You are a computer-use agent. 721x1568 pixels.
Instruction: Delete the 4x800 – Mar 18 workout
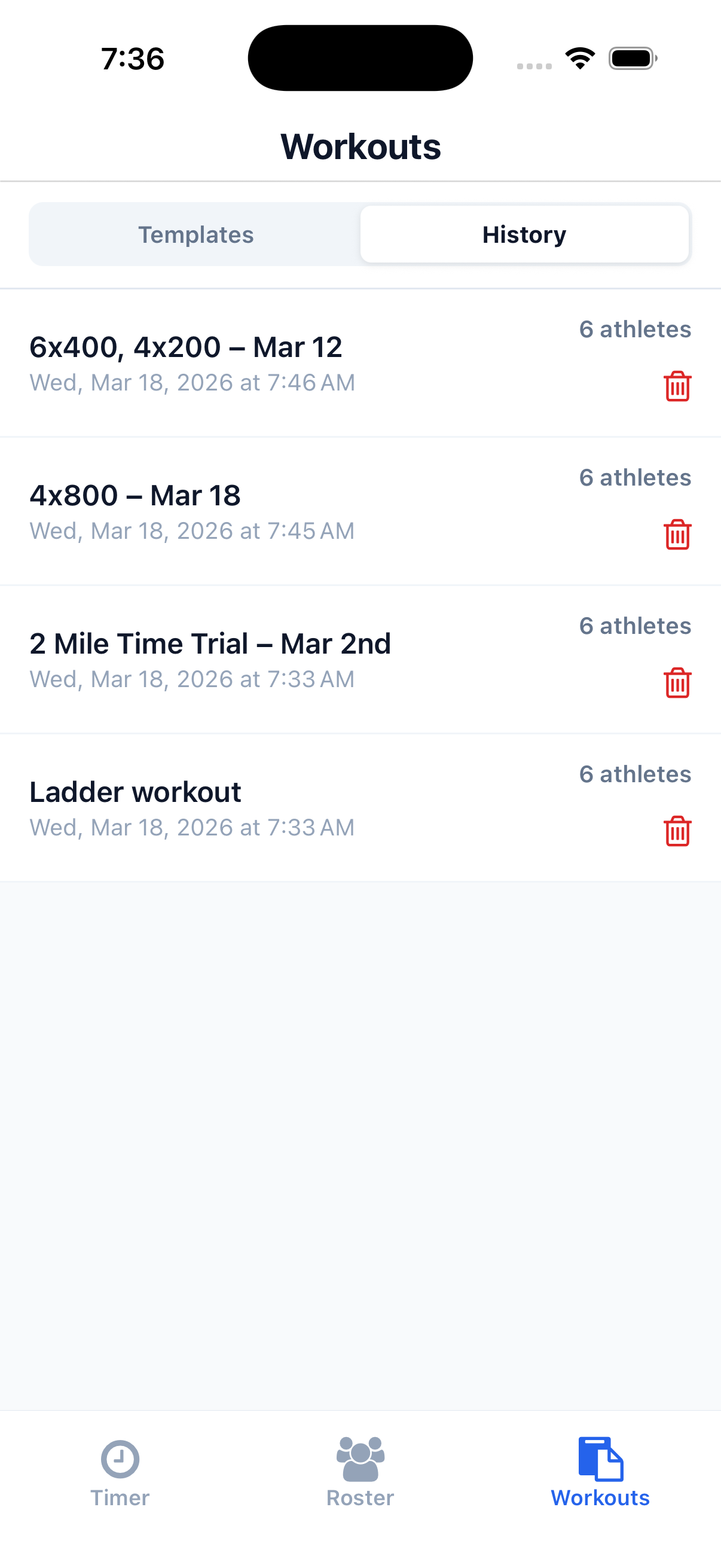[677, 534]
